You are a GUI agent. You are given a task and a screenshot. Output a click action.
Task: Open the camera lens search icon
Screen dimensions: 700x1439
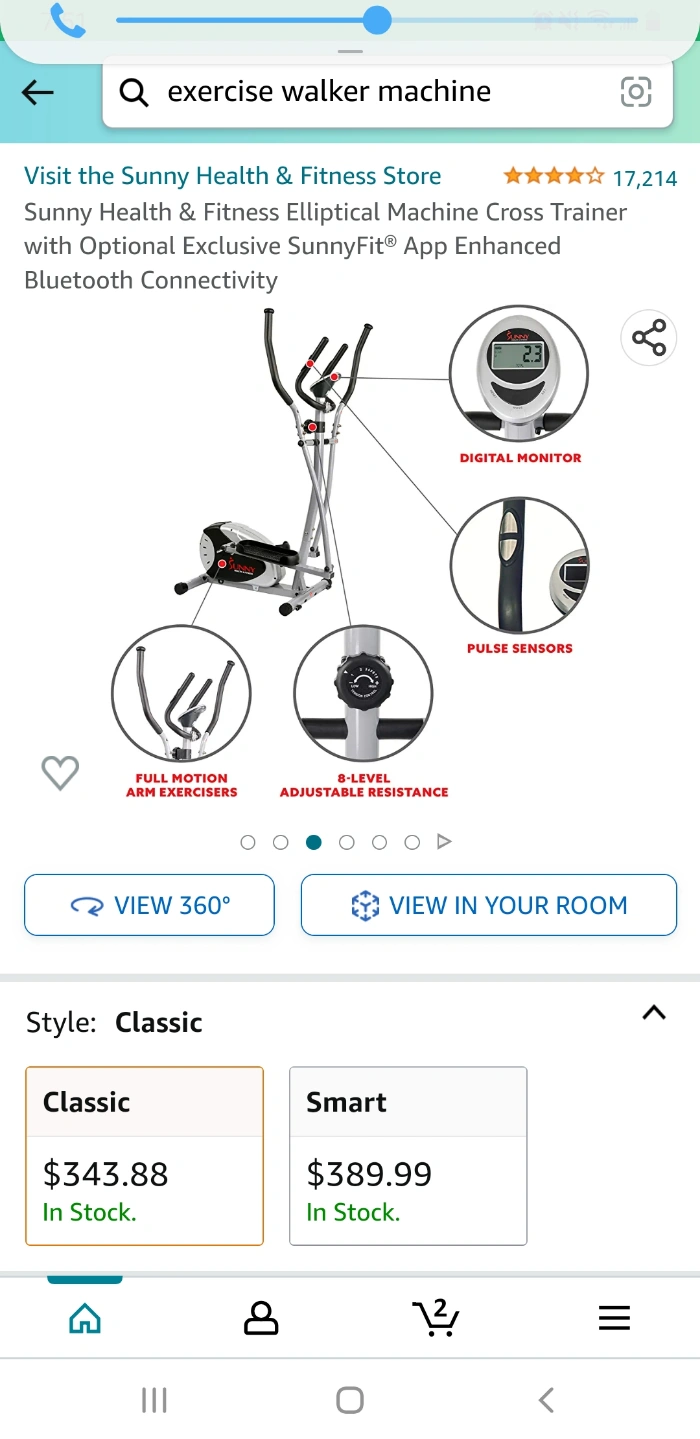636,92
